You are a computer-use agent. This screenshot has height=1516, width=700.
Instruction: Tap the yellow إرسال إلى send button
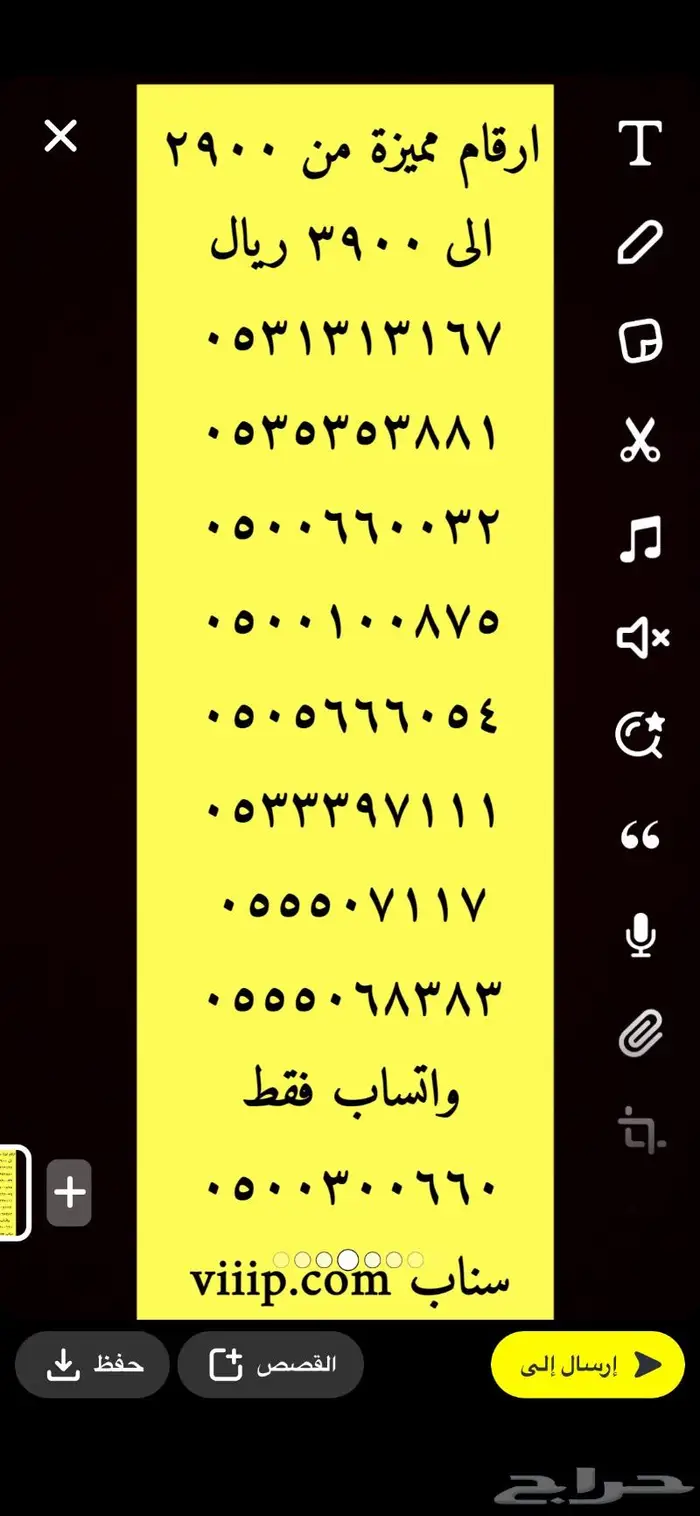click(x=588, y=1364)
